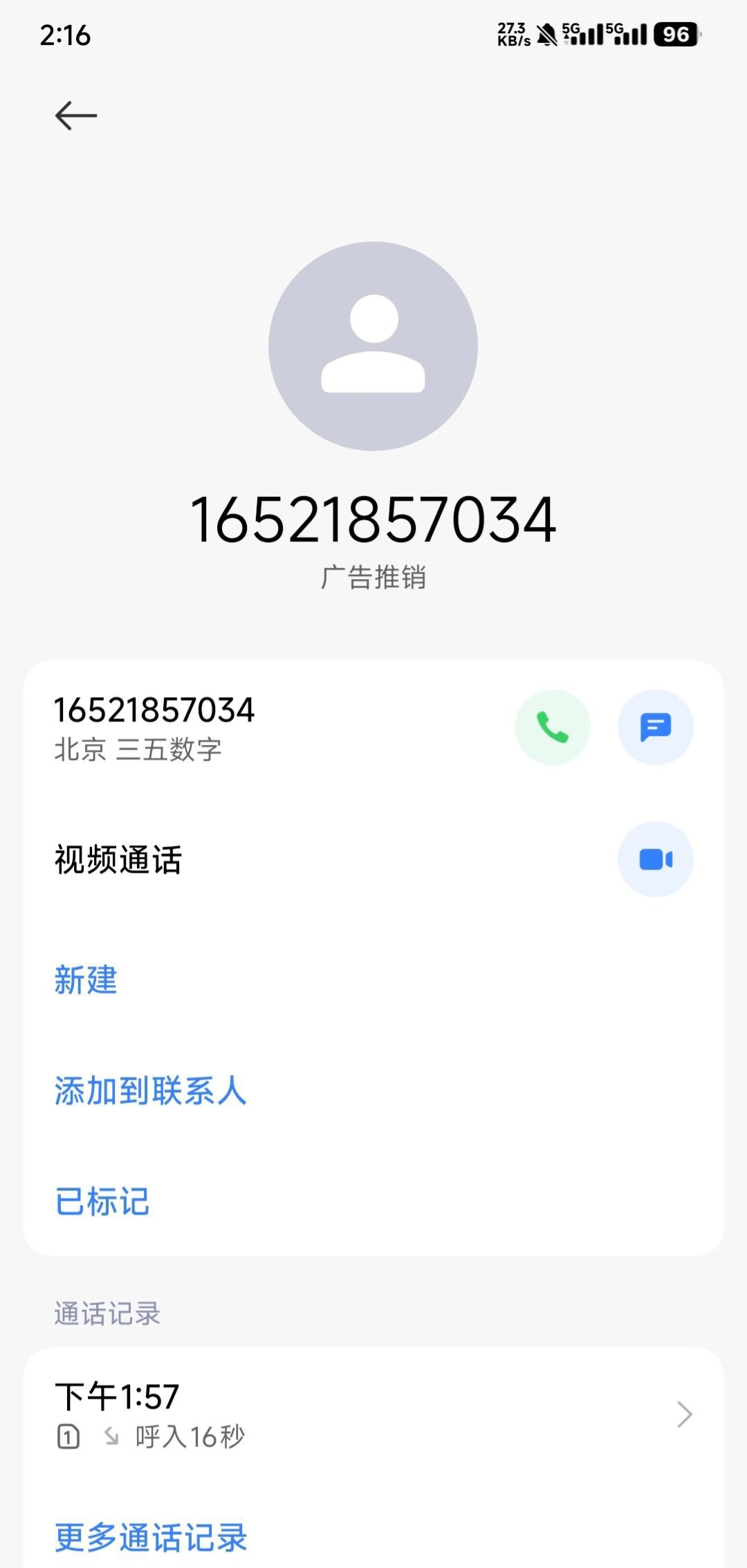
Task: Select 添加到联系人
Action: 151,1091
